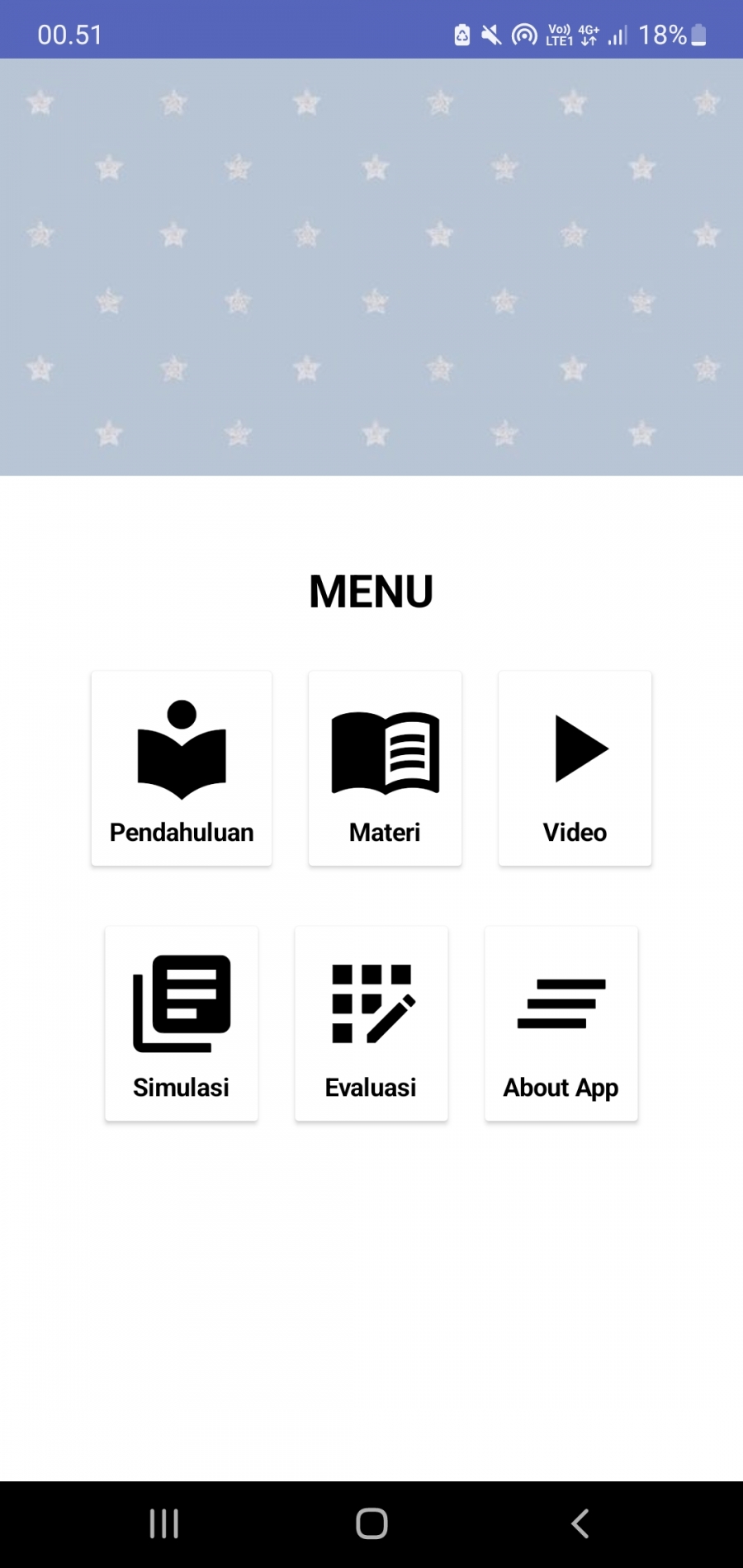Open the Materi section
The width and height of the screenshot is (743, 1568).
385,768
